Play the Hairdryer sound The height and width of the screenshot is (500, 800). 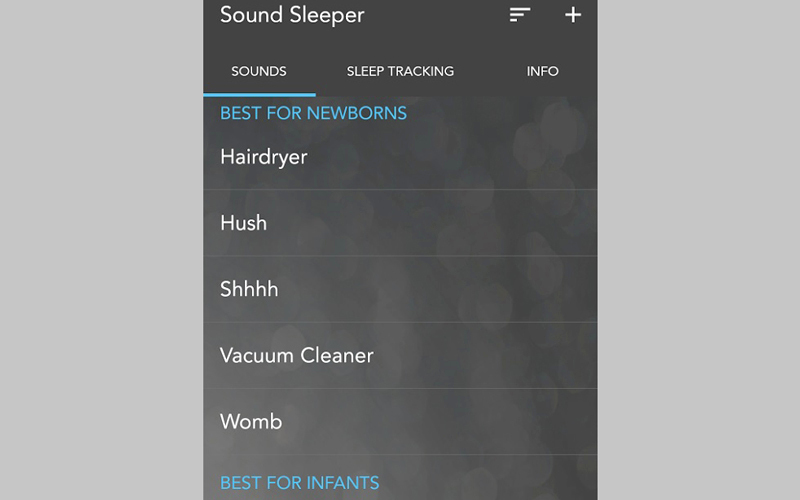pos(264,157)
